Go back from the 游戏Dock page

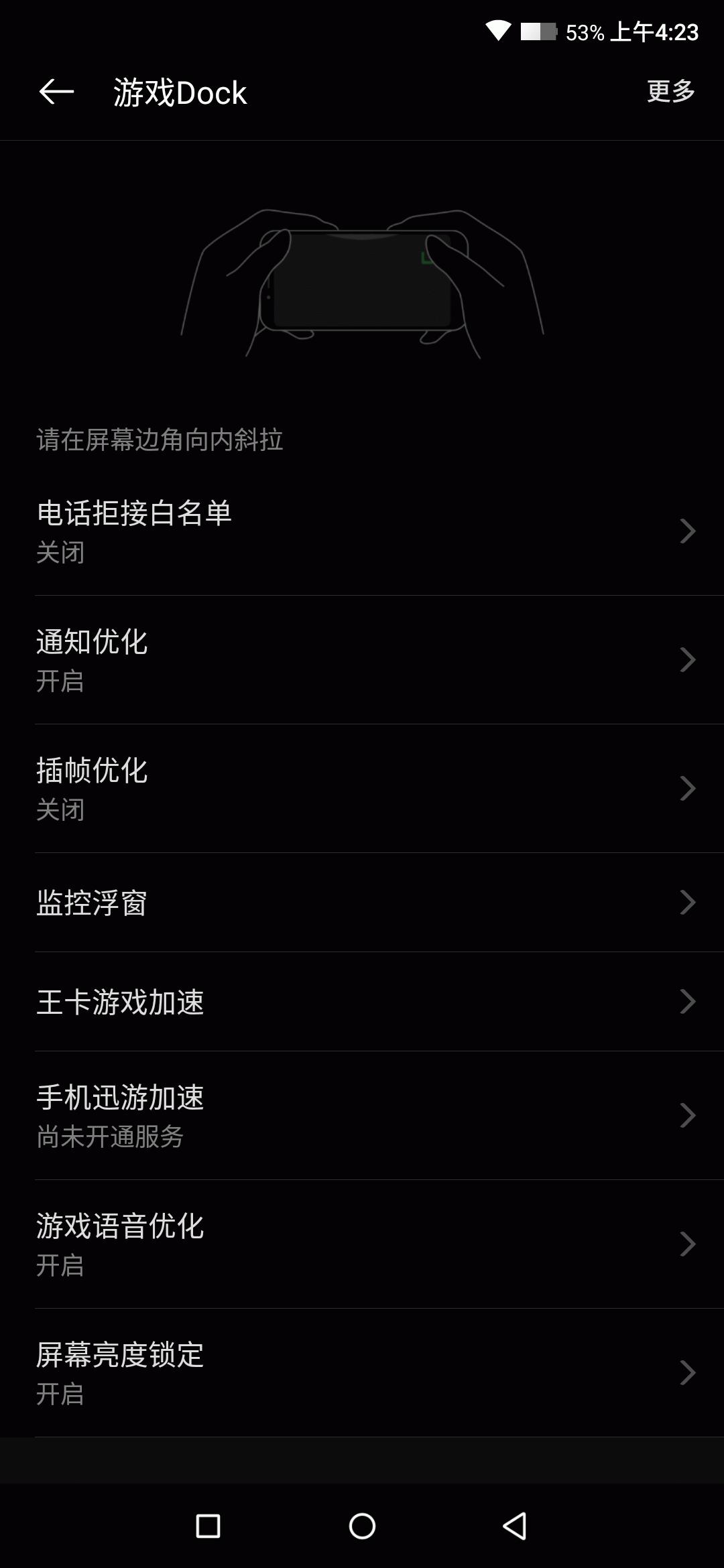pos(56,92)
